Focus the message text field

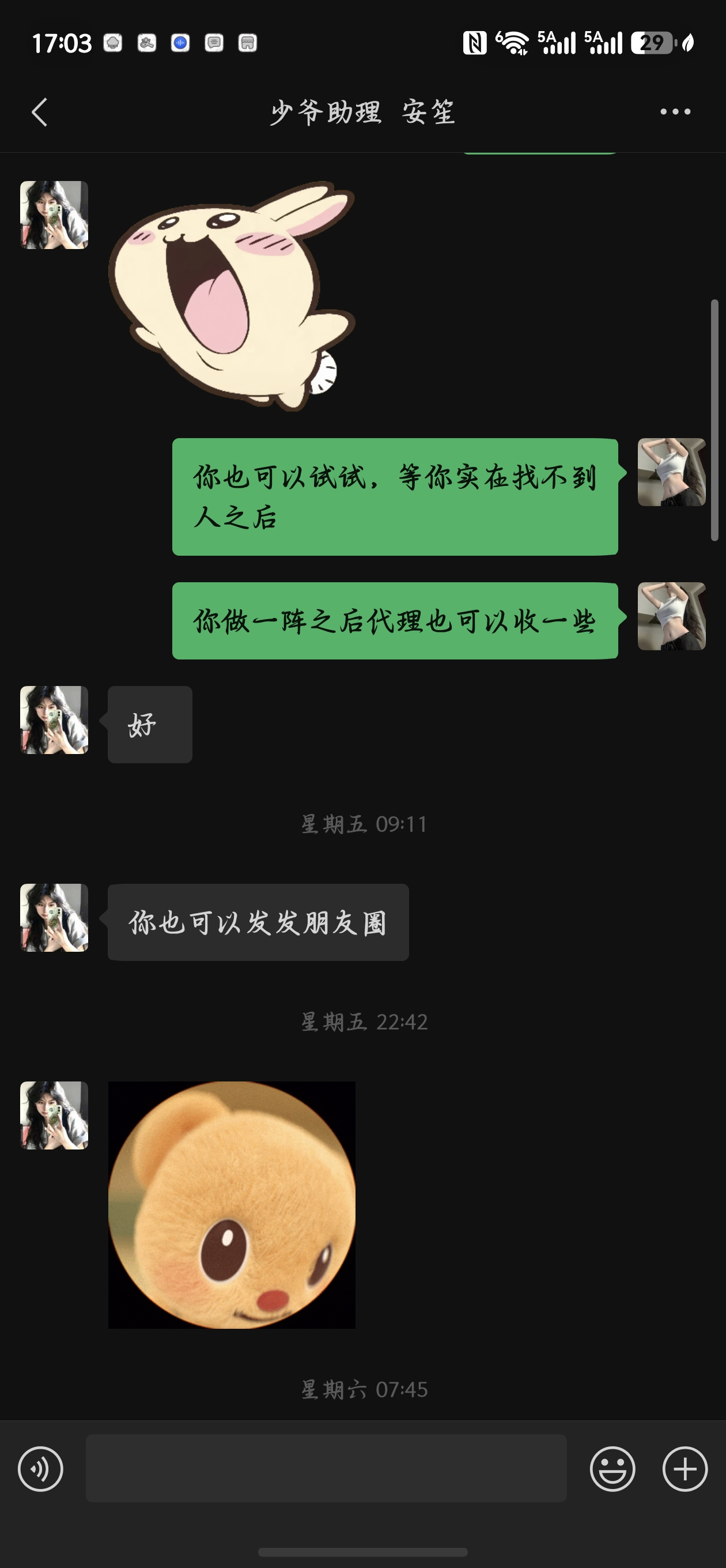[326, 1468]
